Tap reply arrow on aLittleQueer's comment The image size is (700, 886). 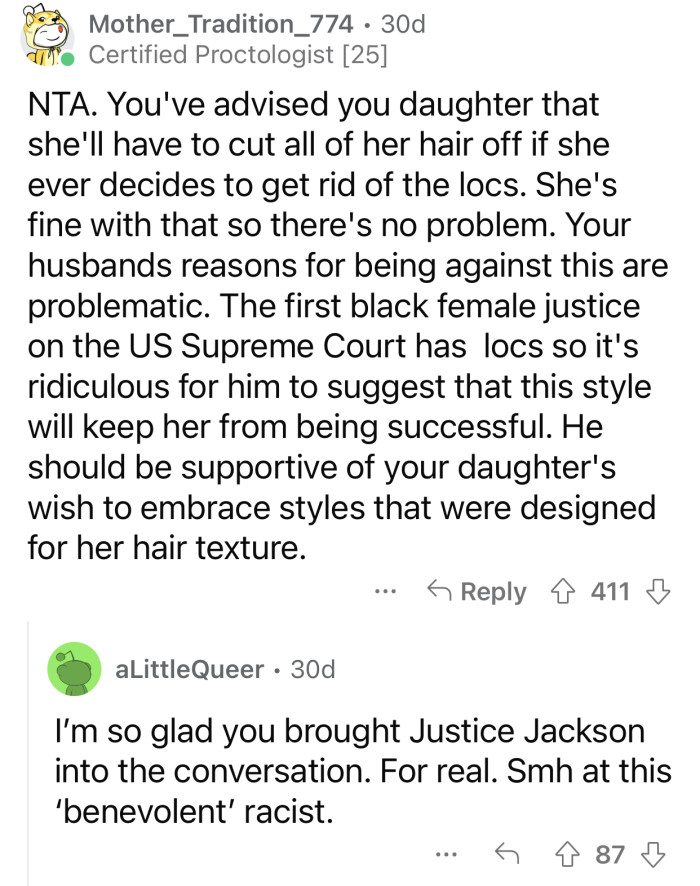(x=507, y=853)
